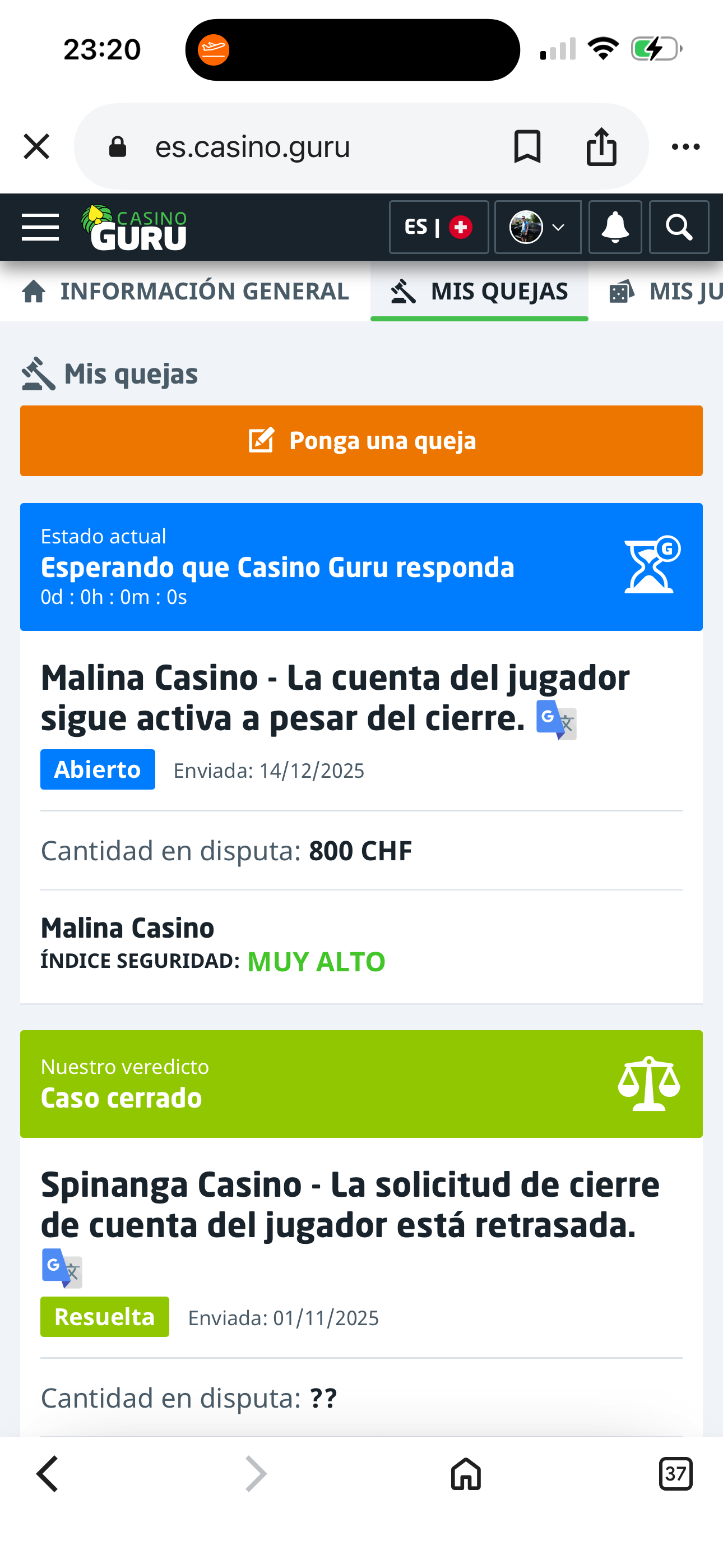723x1568 pixels.
Task: Select the Mis Quejas tab
Action: (x=479, y=292)
